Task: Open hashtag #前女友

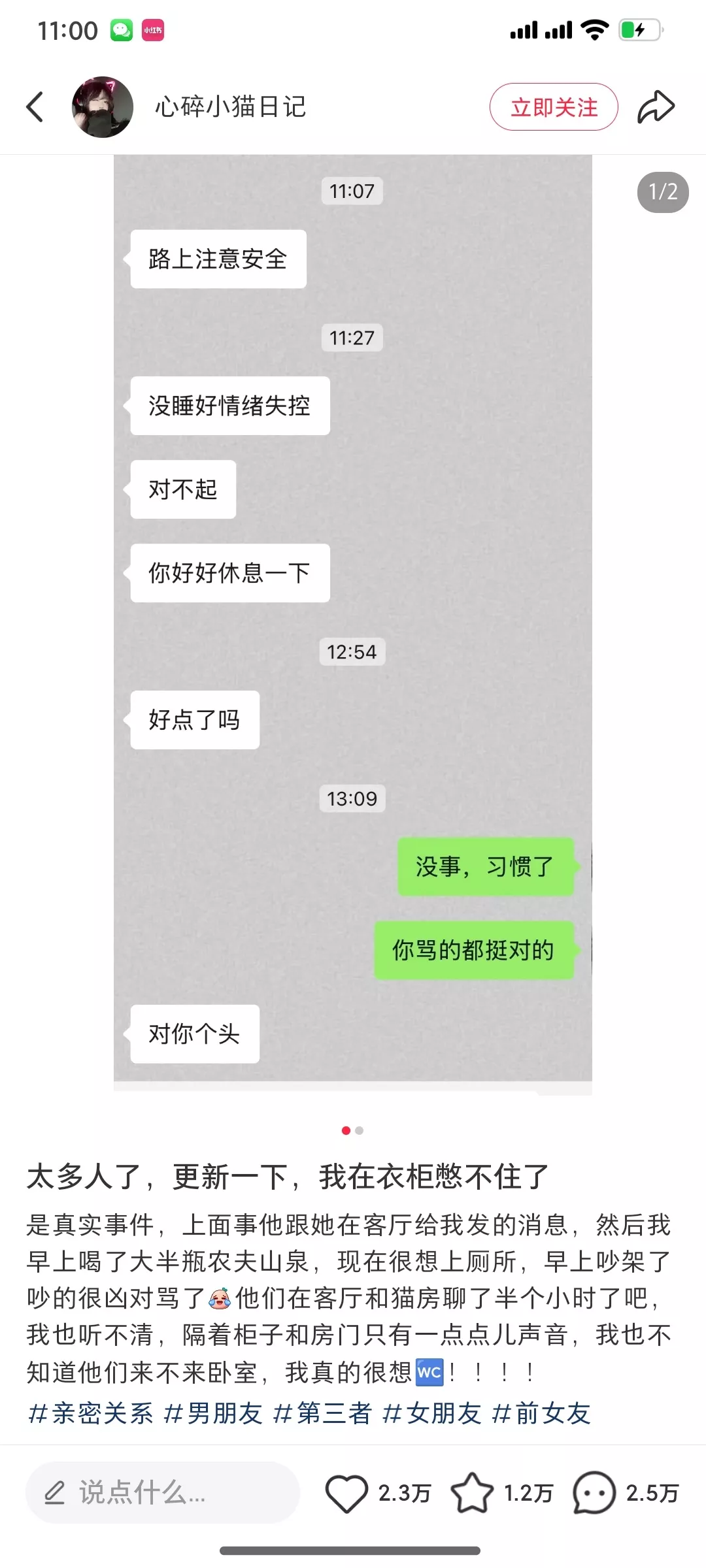Action: [542, 1414]
